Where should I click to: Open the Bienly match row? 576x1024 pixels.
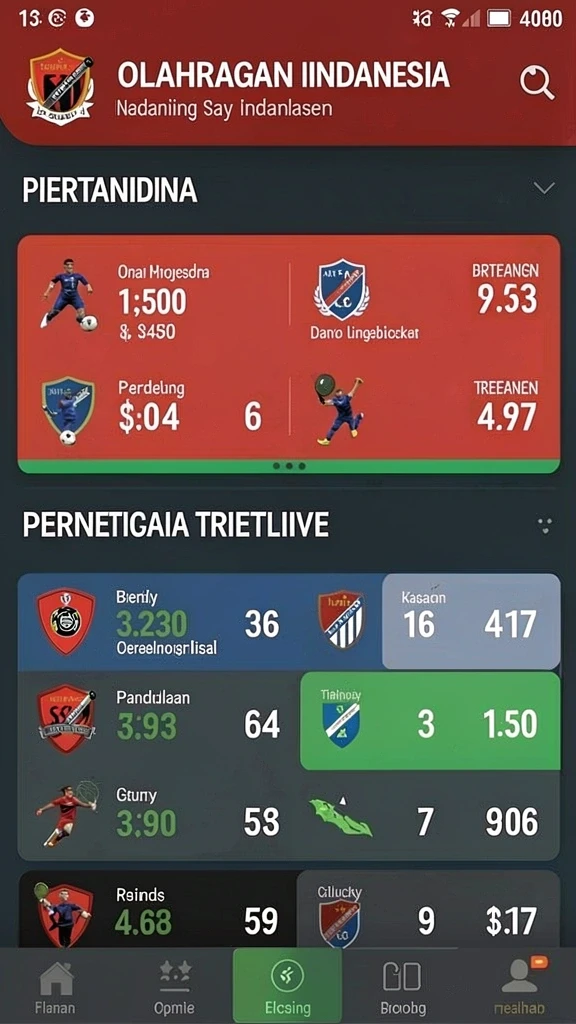[x=199, y=622]
